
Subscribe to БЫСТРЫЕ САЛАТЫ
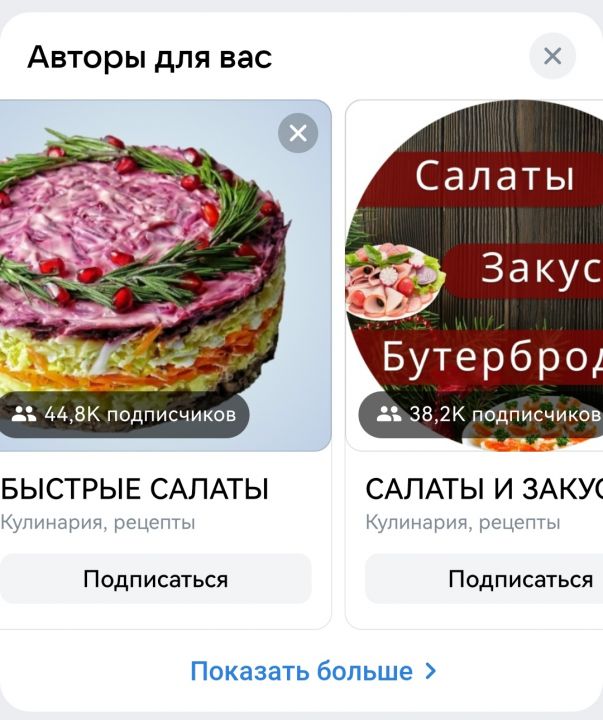[x=155, y=579]
